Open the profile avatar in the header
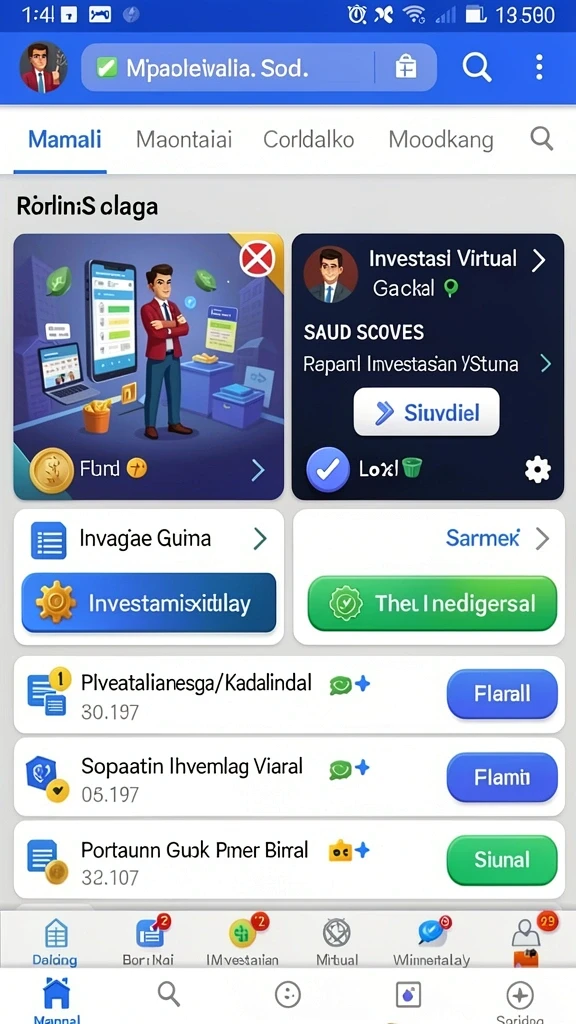This screenshot has width=576, height=1024. point(43,67)
